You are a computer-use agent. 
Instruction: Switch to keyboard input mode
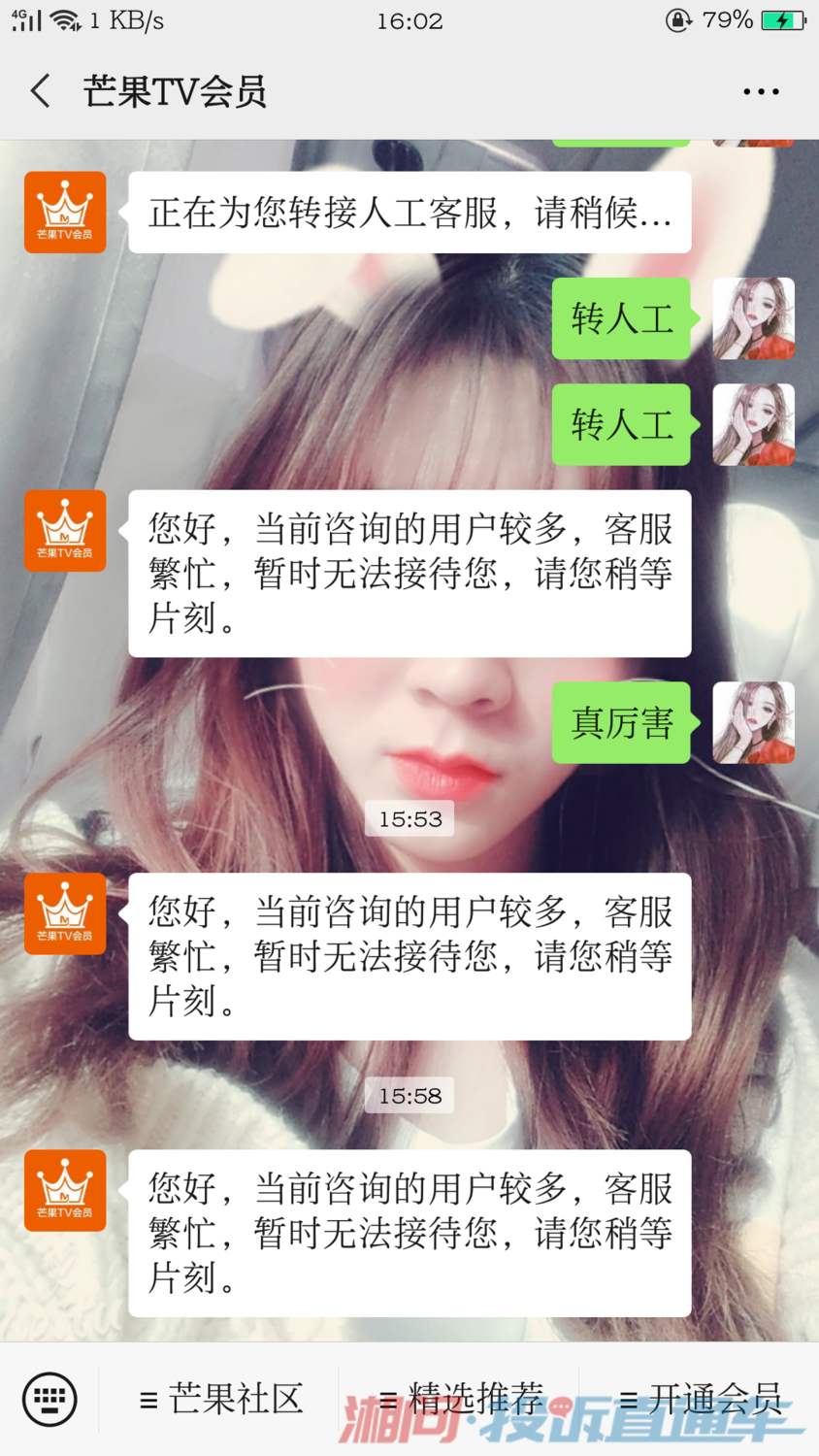[x=49, y=1400]
